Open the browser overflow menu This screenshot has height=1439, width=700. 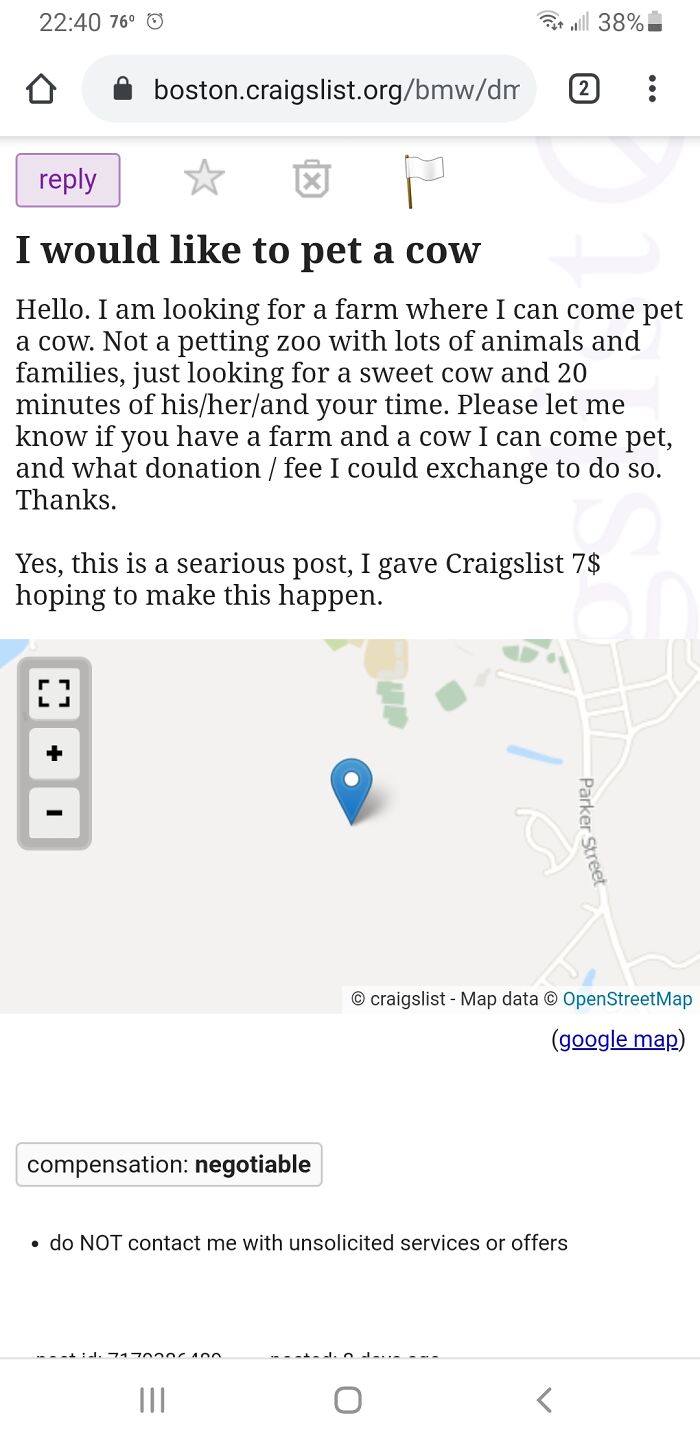[652, 90]
